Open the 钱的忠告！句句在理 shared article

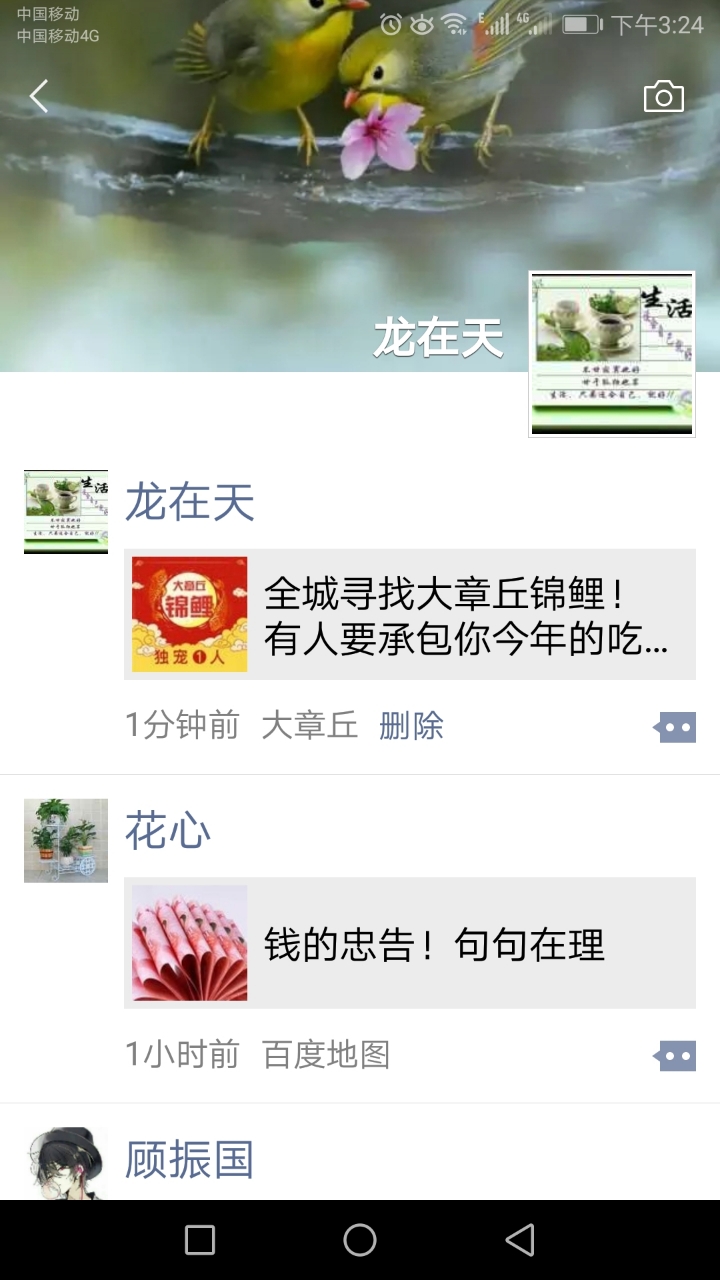410,943
